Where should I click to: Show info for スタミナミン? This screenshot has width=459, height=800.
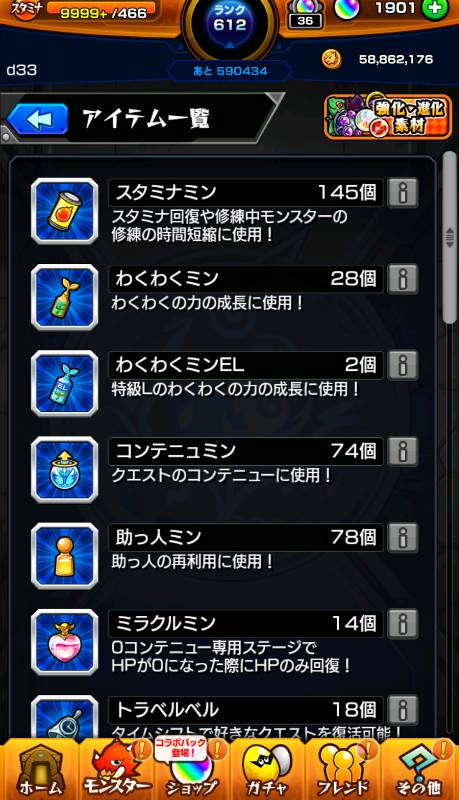coord(403,192)
